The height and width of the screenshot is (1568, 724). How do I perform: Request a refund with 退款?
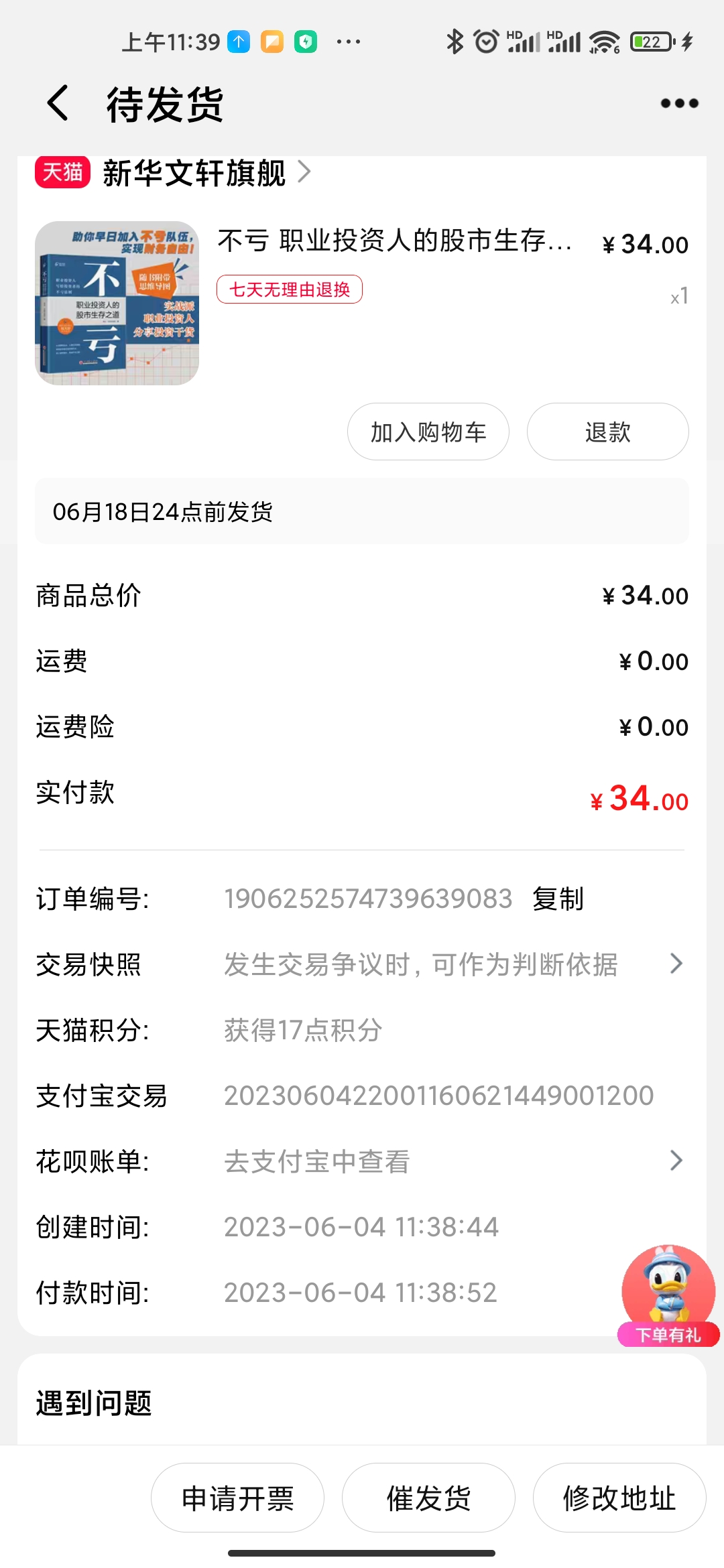[x=607, y=432]
